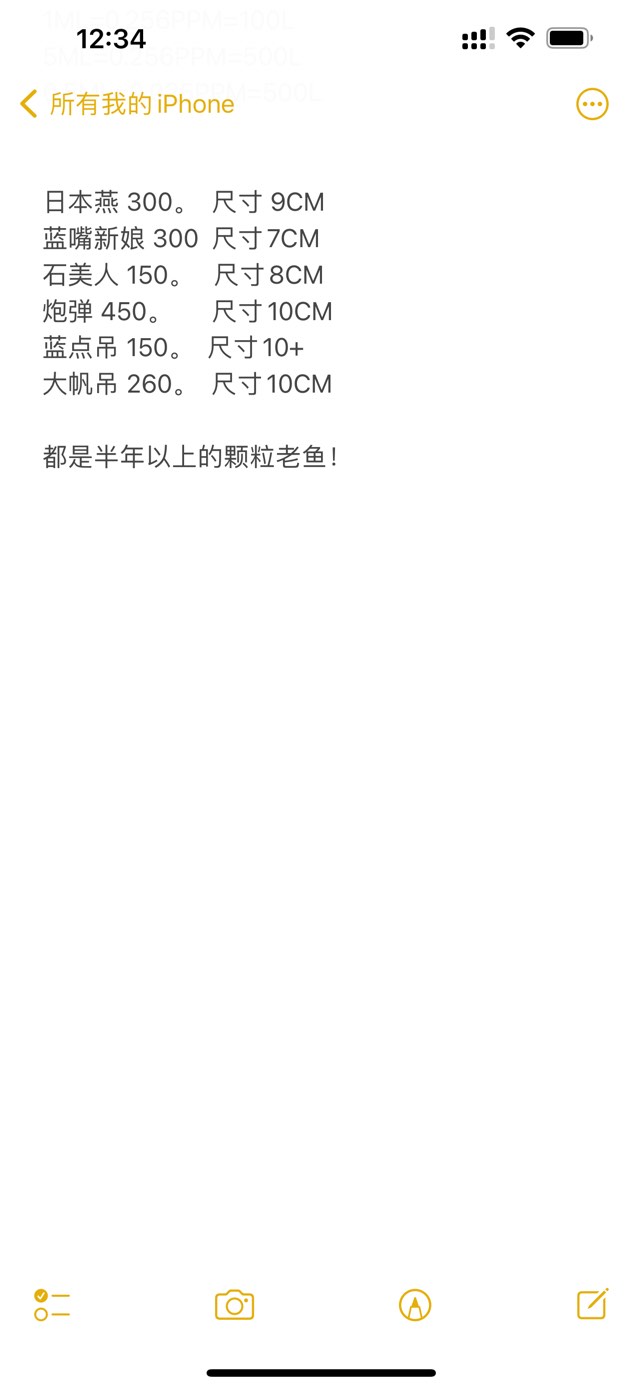Open the more options ellipsis menu
This screenshot has height=1389, width=642.
[592, 104]
